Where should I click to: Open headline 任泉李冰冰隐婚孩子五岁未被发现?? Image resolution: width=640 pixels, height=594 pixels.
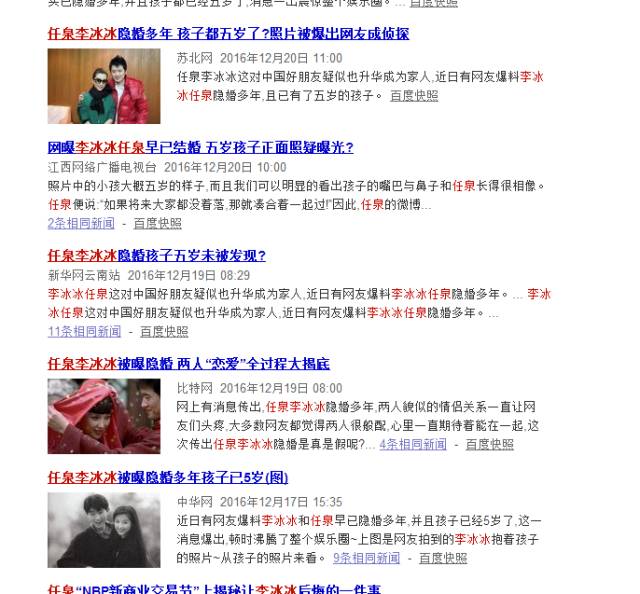point(156,255)
